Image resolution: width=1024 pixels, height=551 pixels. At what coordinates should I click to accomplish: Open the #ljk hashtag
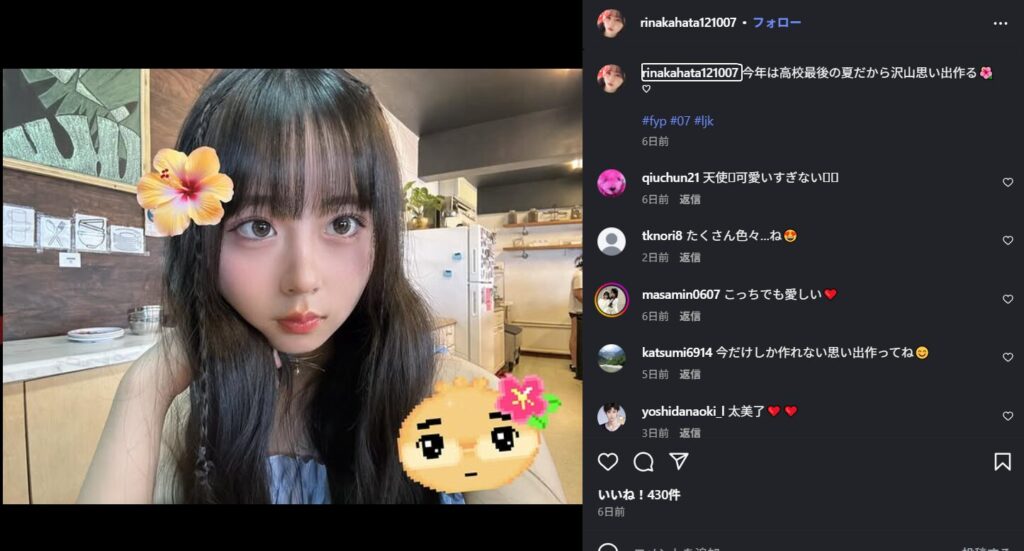pos(704,121)
